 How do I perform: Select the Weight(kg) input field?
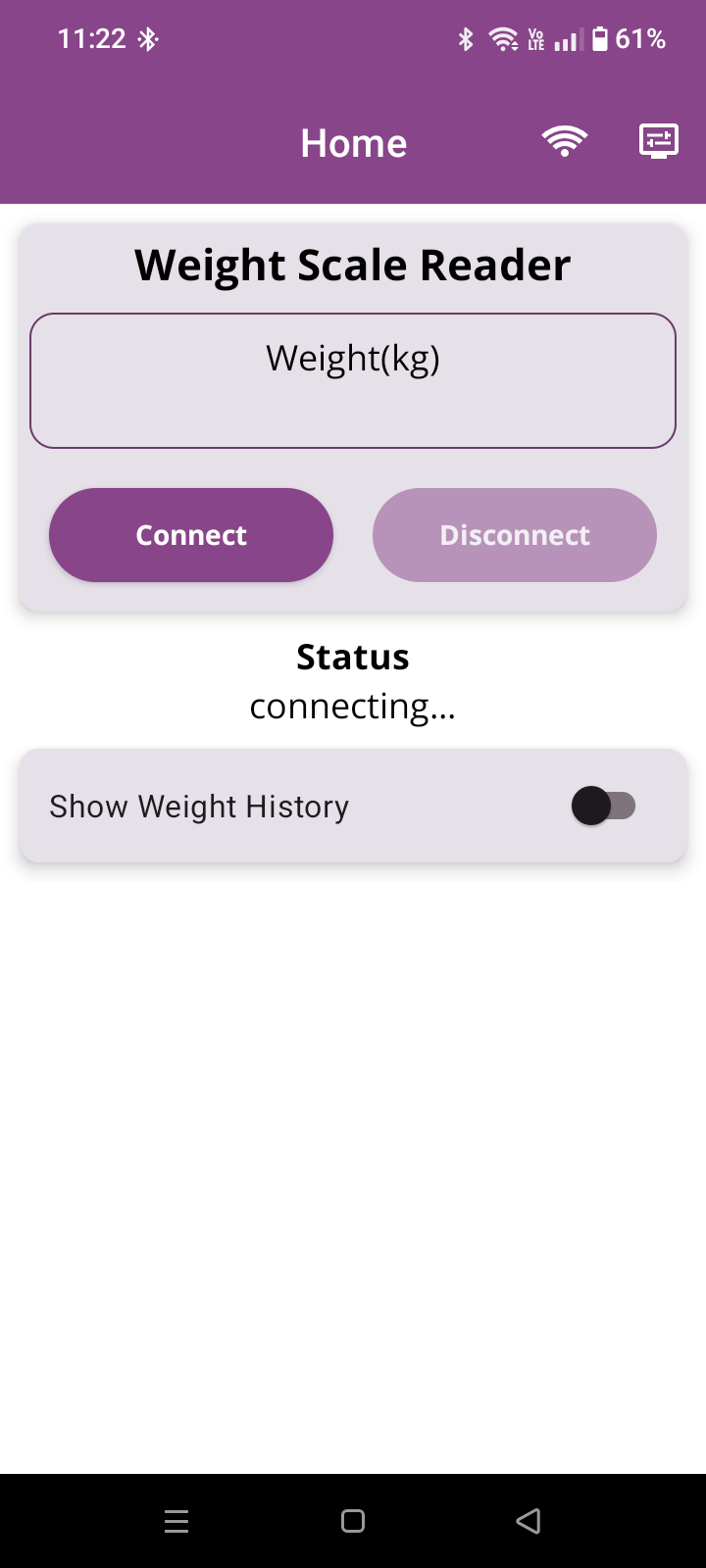(x=353, y=379)
